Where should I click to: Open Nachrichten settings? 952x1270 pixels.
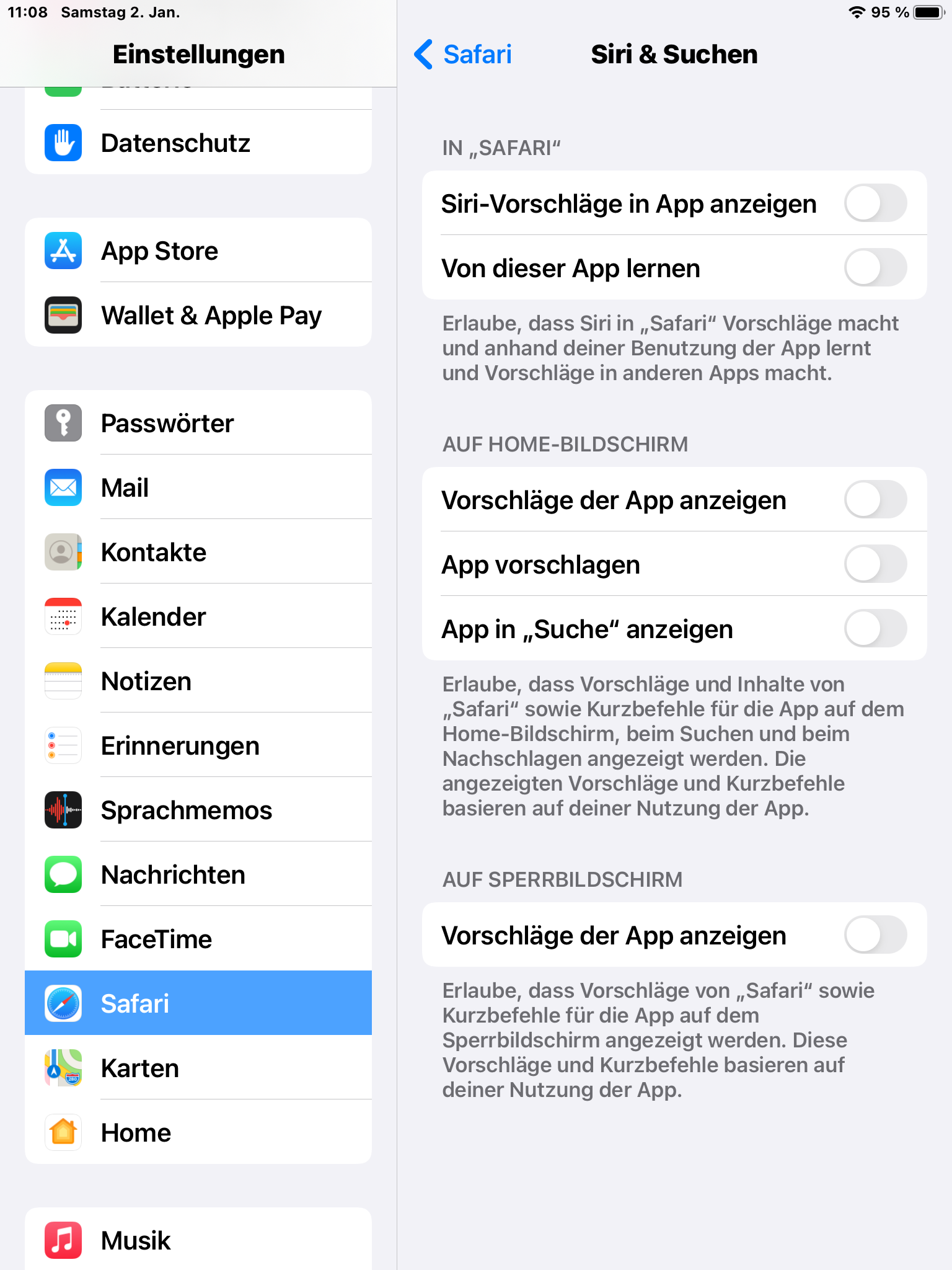click(198, 874)
